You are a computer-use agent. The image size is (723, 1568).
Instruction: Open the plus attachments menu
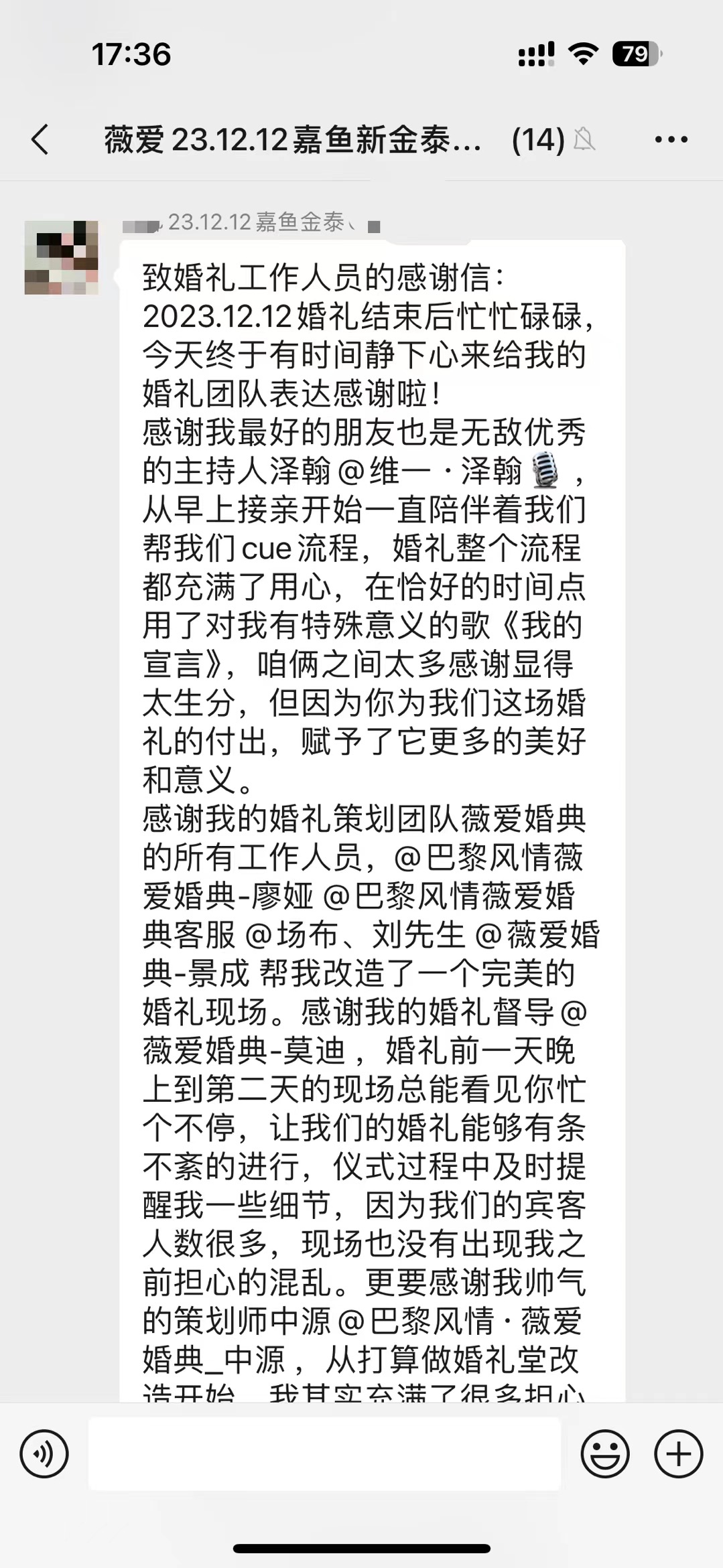coord(679,1454)
